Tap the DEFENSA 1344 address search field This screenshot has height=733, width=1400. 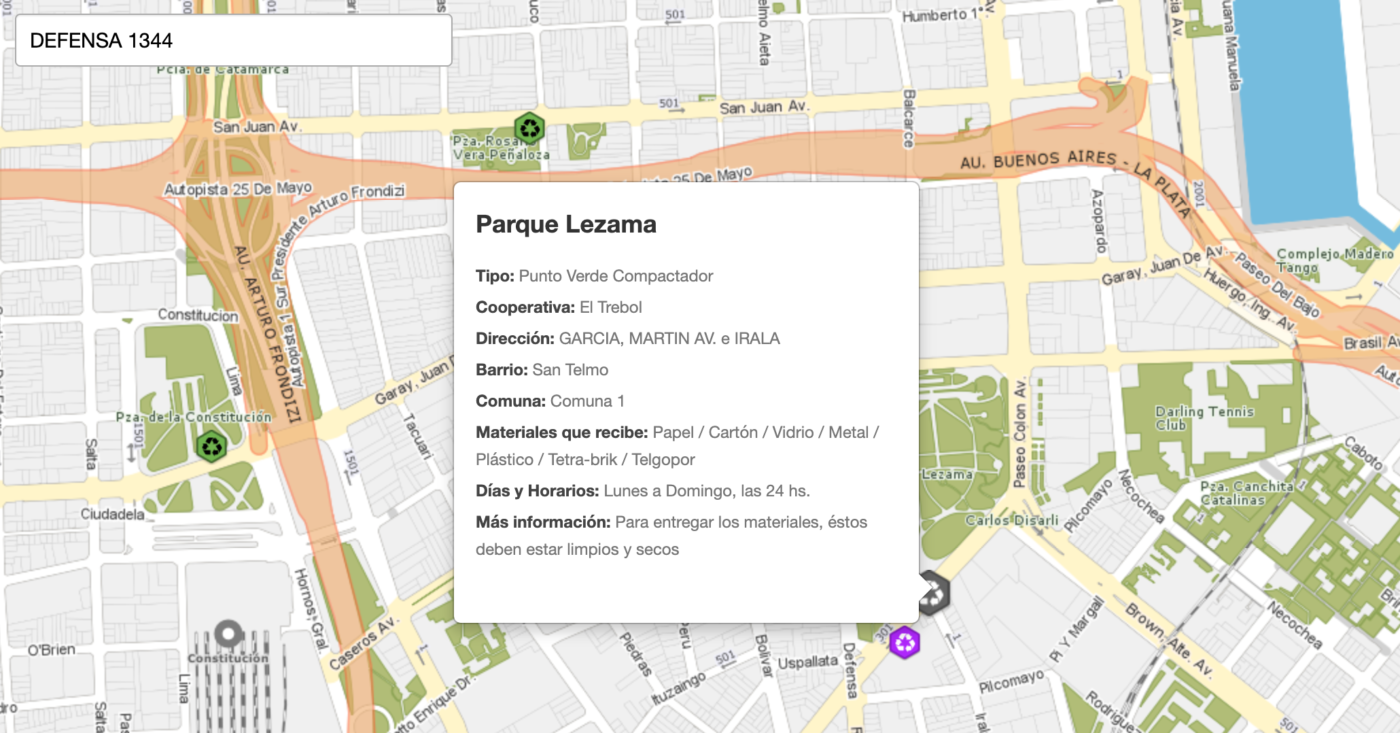point(233,41)
